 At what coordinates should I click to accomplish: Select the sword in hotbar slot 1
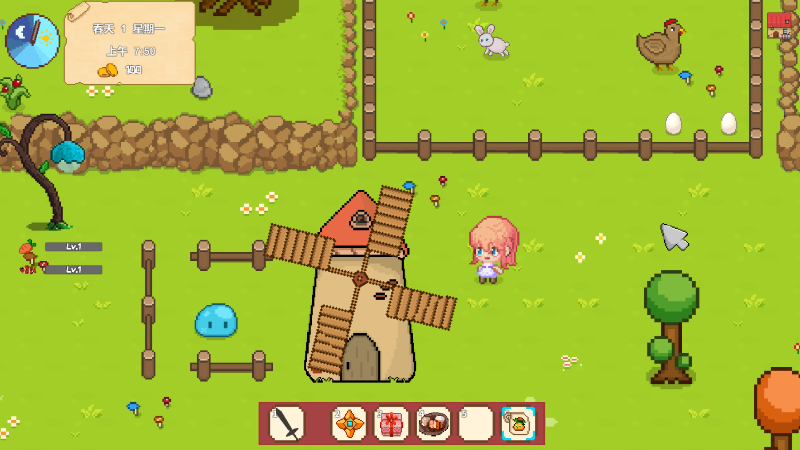click(287, 423)
